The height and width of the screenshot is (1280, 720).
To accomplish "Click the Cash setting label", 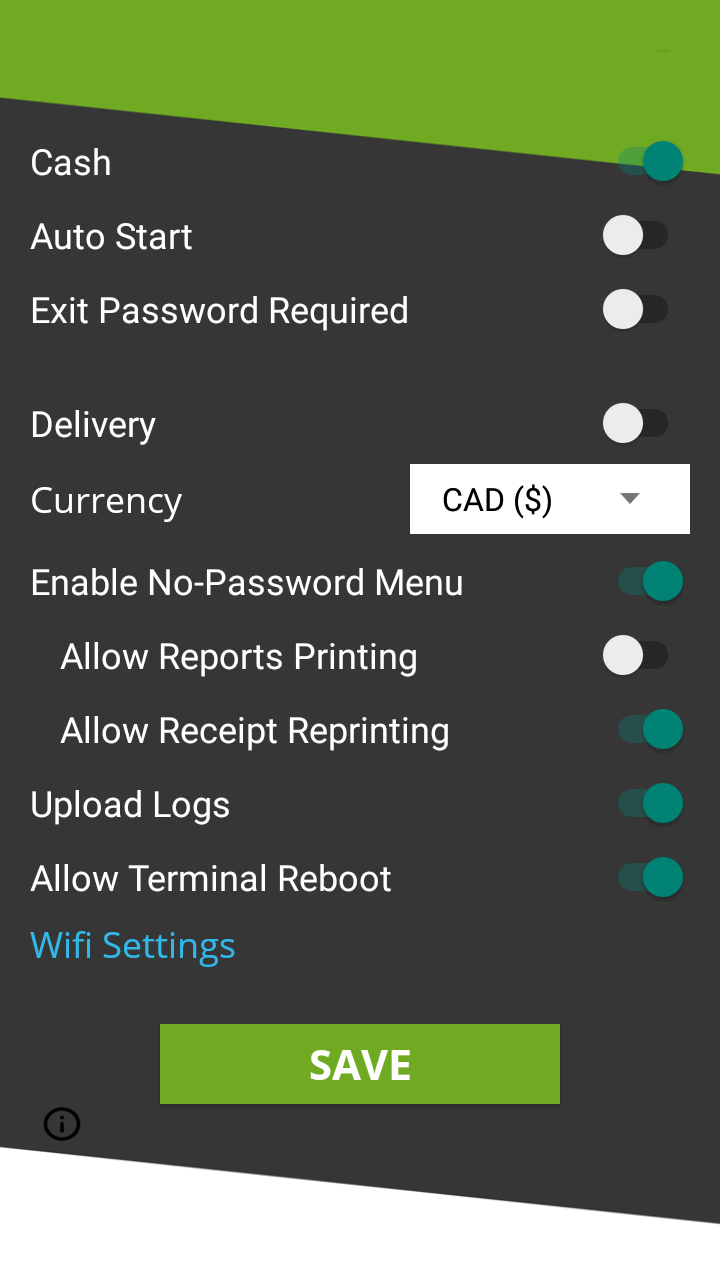I will [x=70, y=161].
